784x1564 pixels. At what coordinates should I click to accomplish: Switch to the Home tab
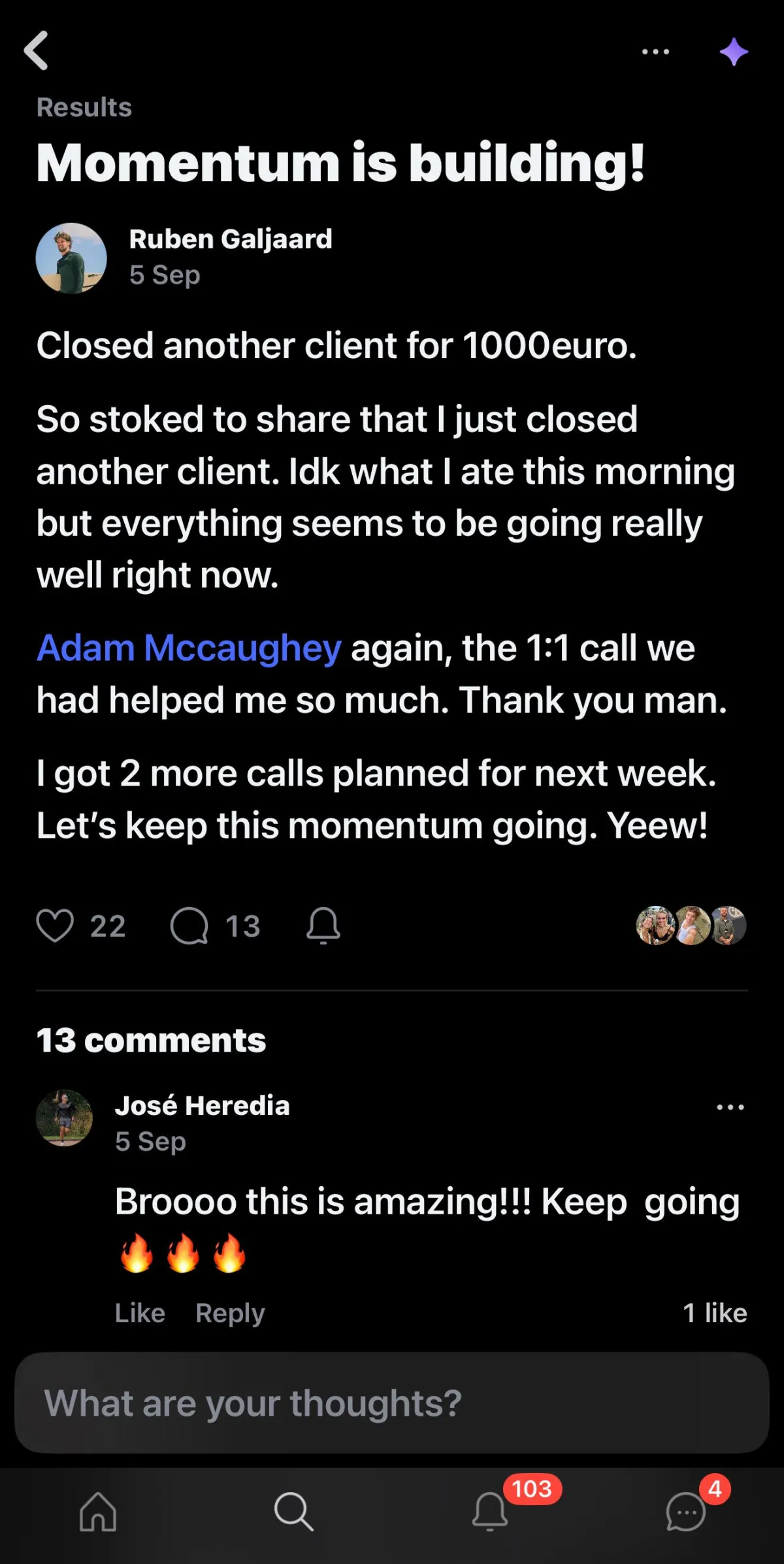pyautogui.click(x=98, y=1512)
